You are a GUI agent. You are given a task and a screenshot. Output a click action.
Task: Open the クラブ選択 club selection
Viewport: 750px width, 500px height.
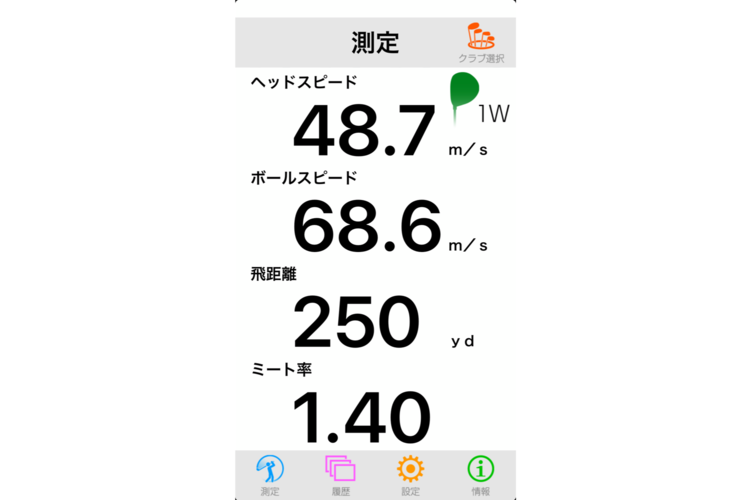click(481, 44)
